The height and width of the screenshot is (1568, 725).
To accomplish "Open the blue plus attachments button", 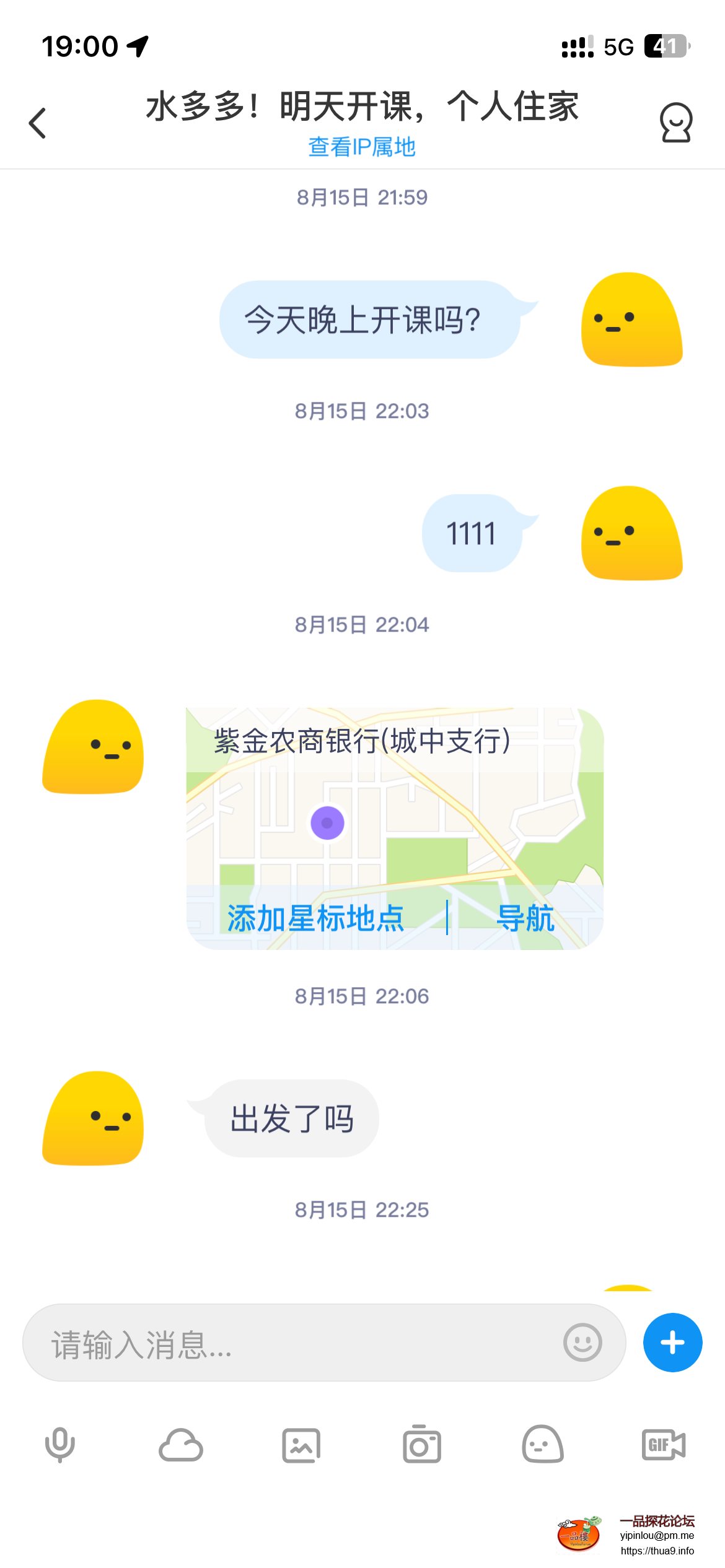I will 672,1343.
